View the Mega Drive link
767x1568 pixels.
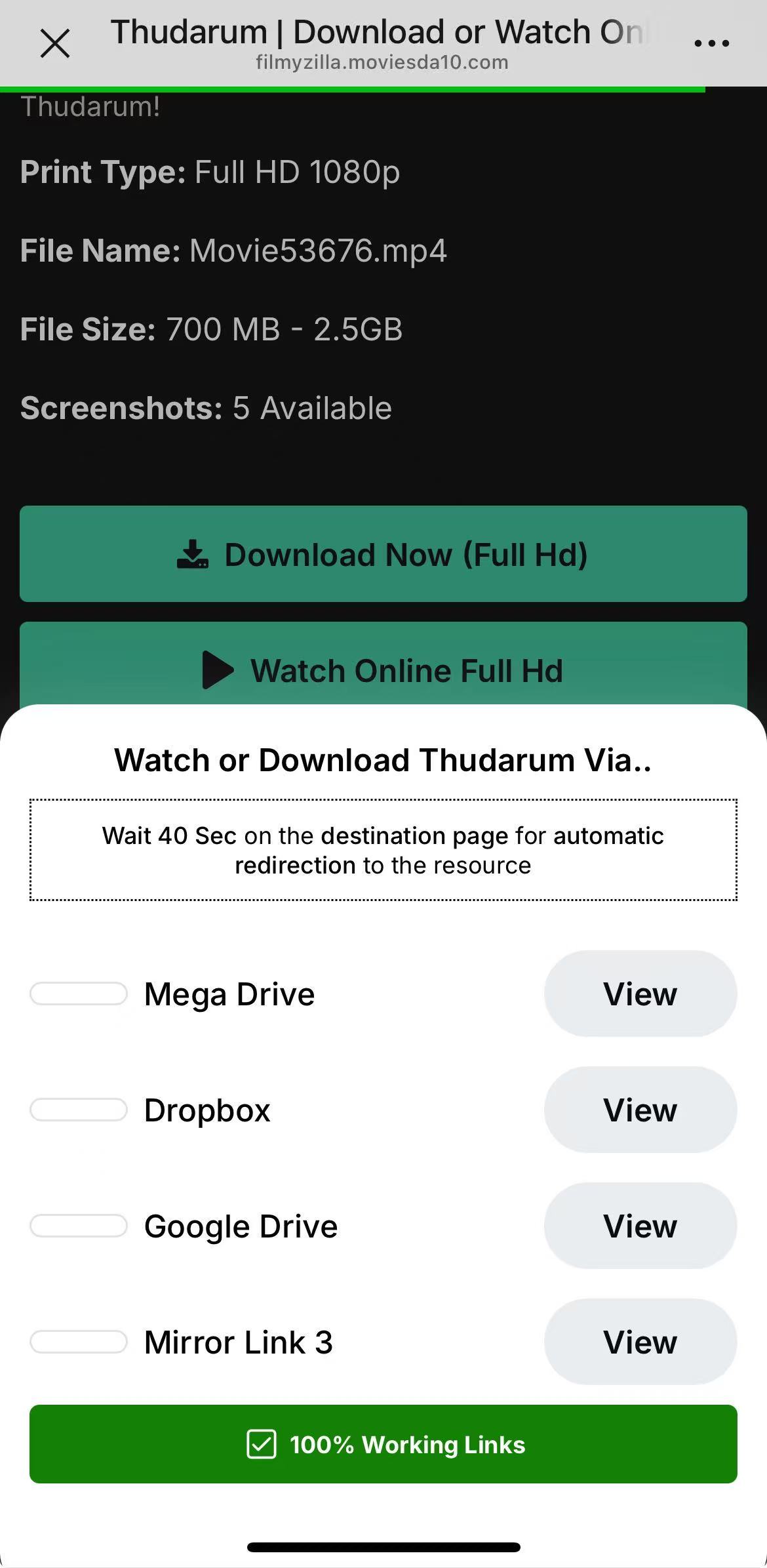[640, 994]
